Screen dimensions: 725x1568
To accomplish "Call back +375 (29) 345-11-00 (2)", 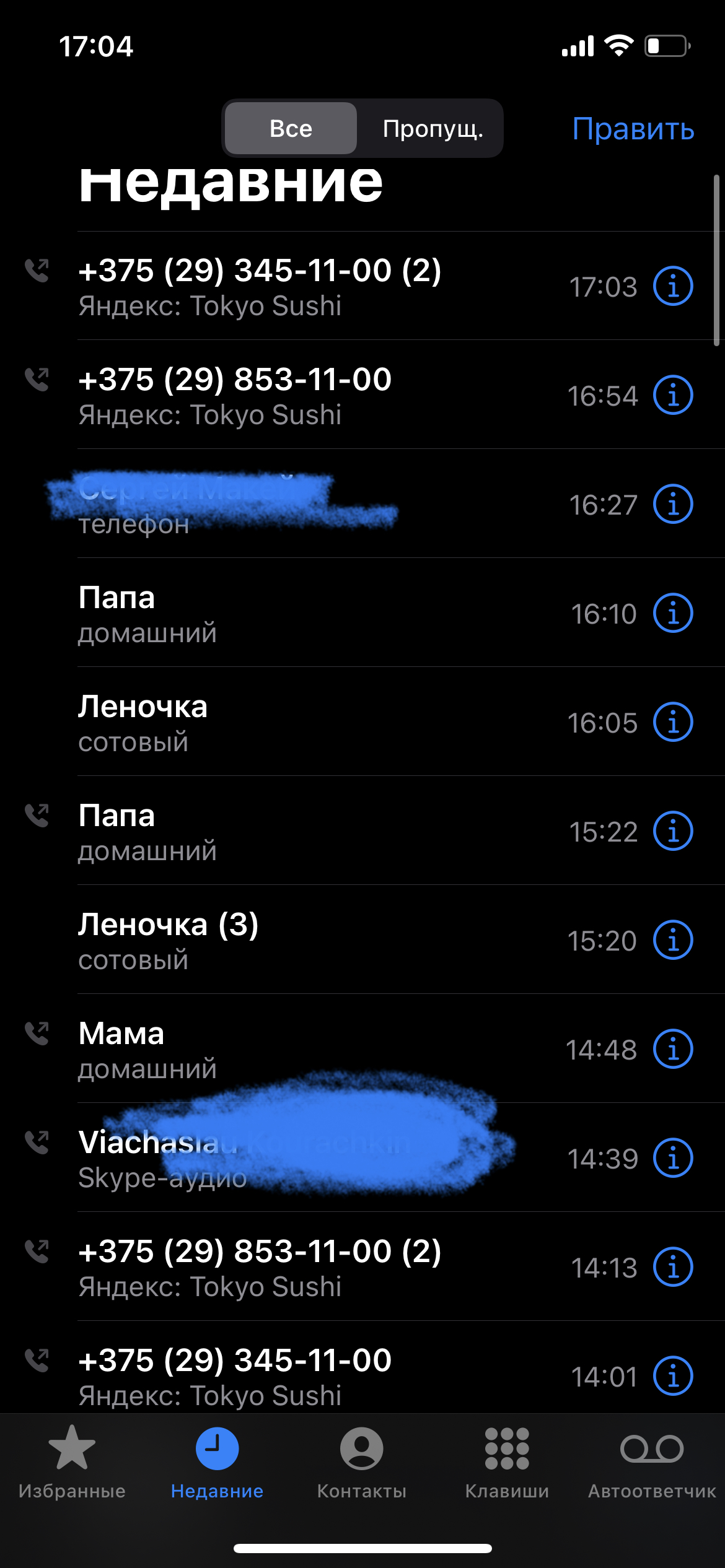I will click(260, 286).
